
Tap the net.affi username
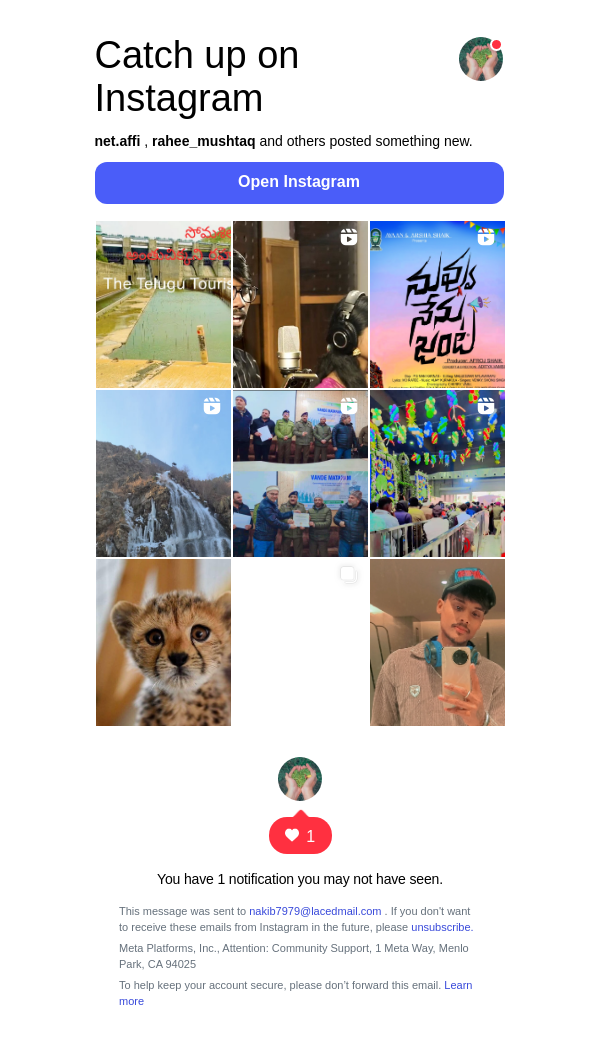(117, 141)
